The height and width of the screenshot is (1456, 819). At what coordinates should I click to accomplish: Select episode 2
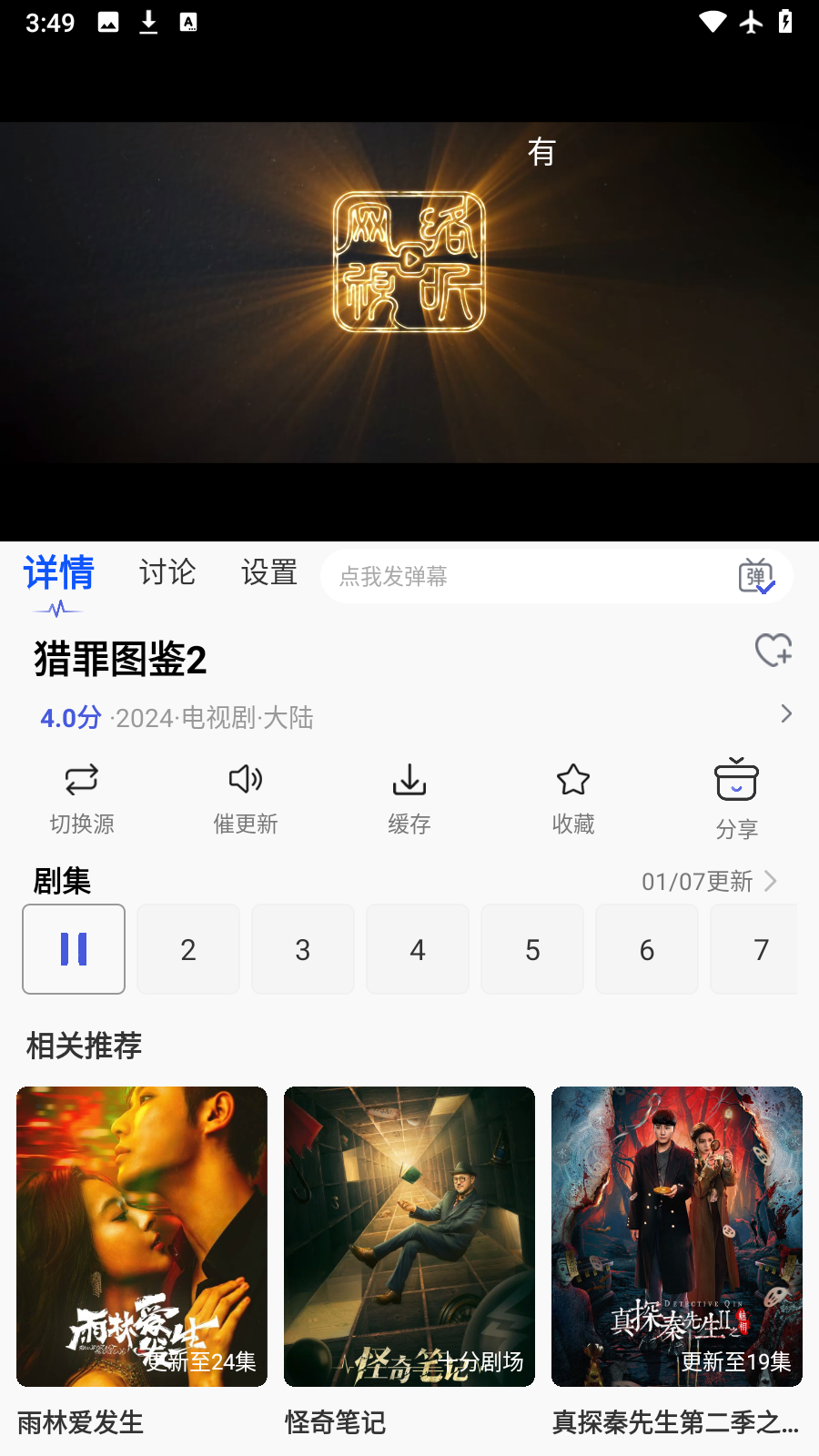tap(188, 949)
